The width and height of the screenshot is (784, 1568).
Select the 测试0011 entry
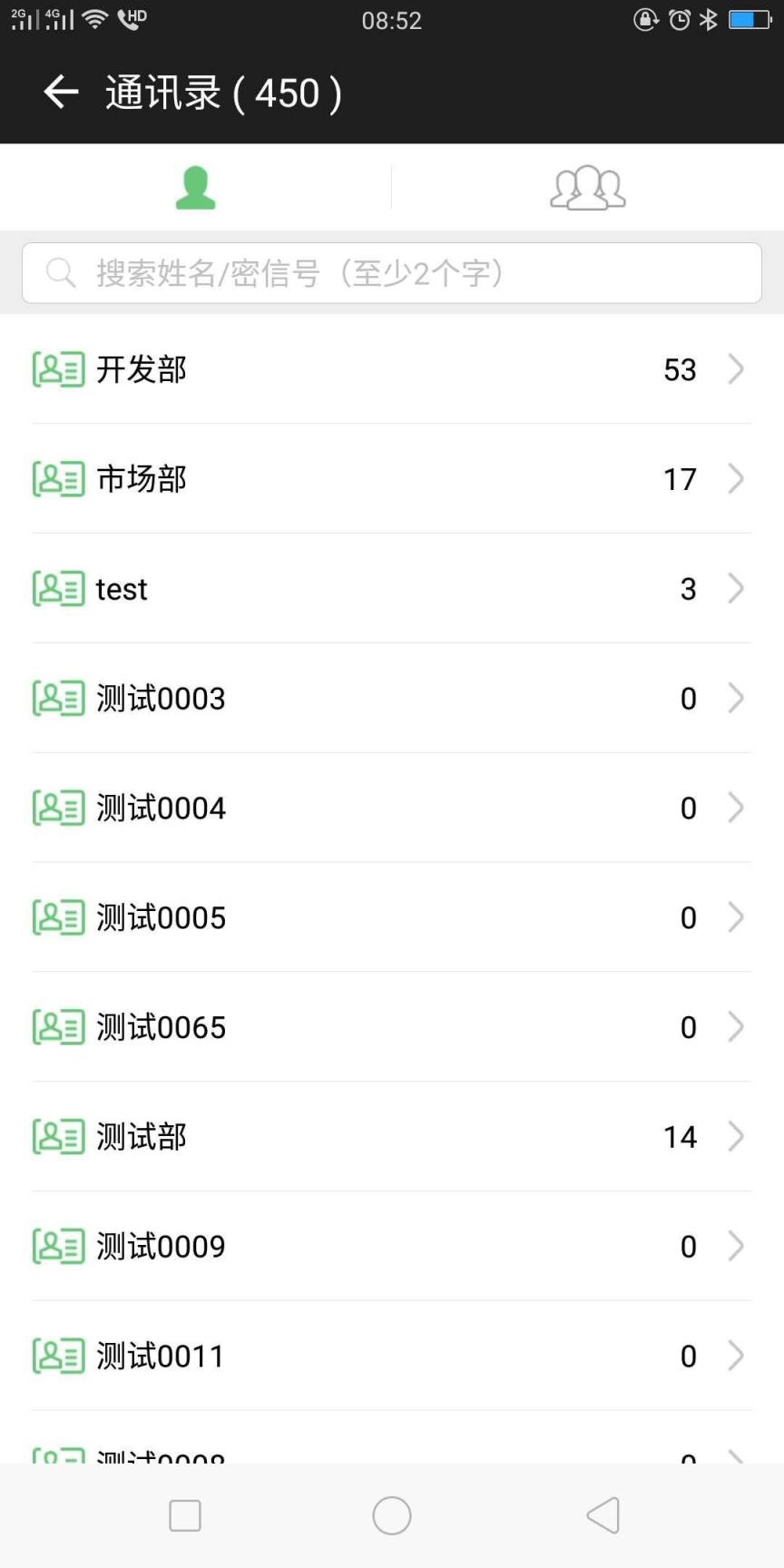[x=392, y=1357]
